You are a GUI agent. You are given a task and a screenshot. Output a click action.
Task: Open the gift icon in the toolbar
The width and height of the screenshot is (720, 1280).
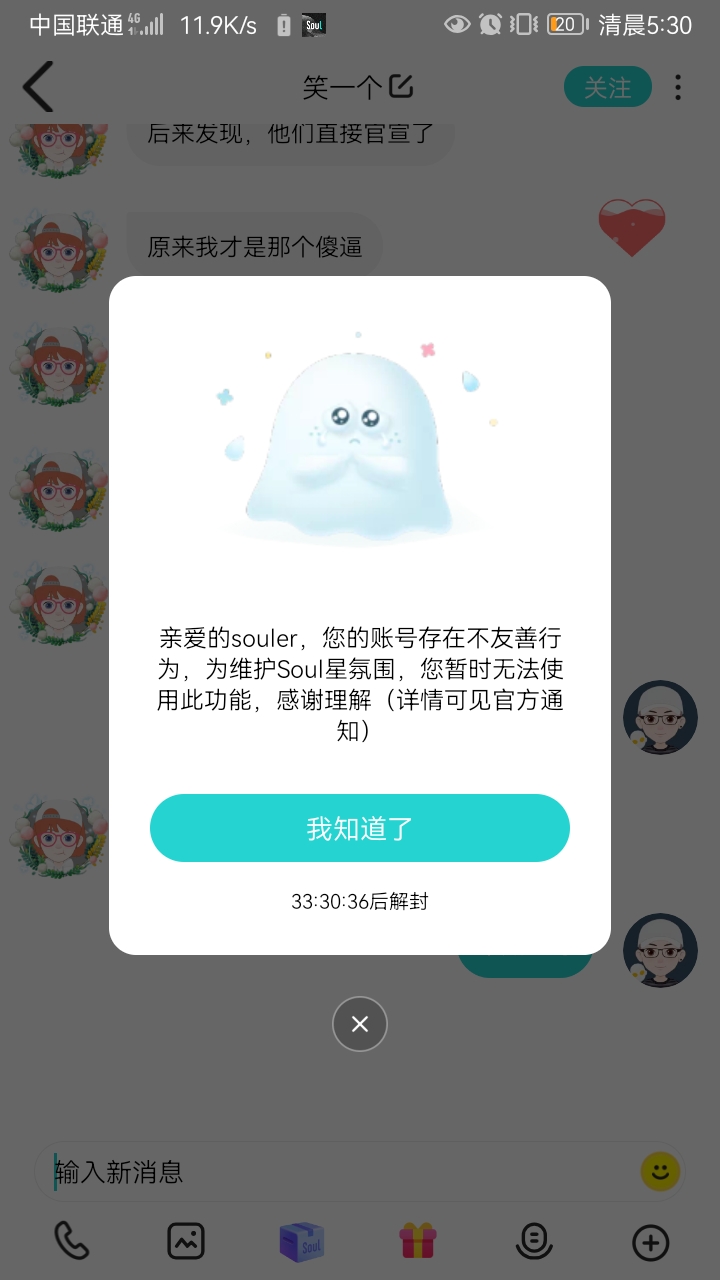[x=418, y=1242]
